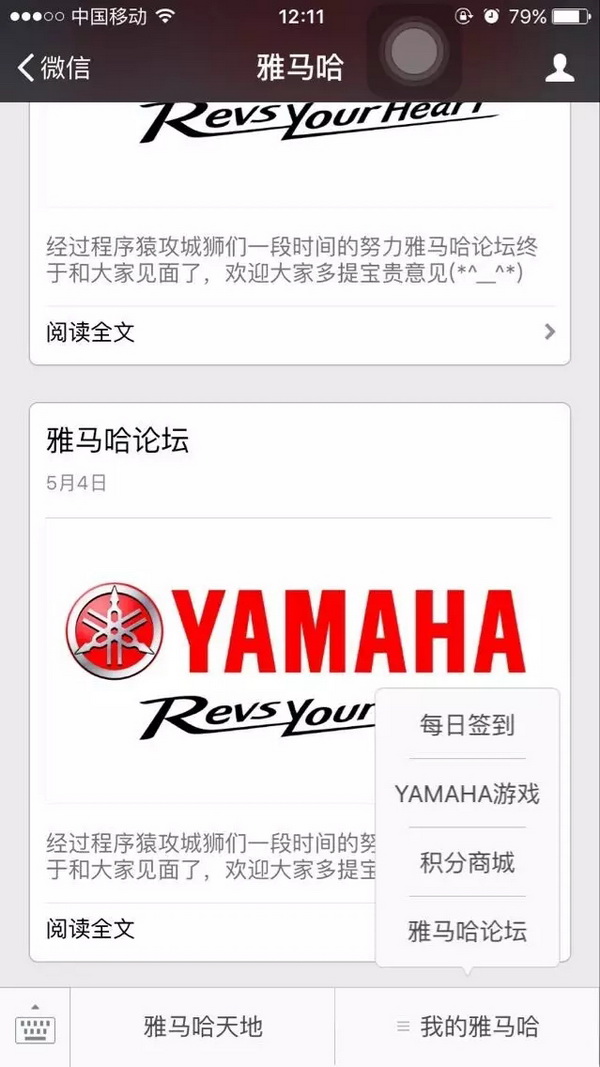Tap the AssistiveTouch floating button
This screenshot has width=600, height=1067.
(x=414, y=50)
